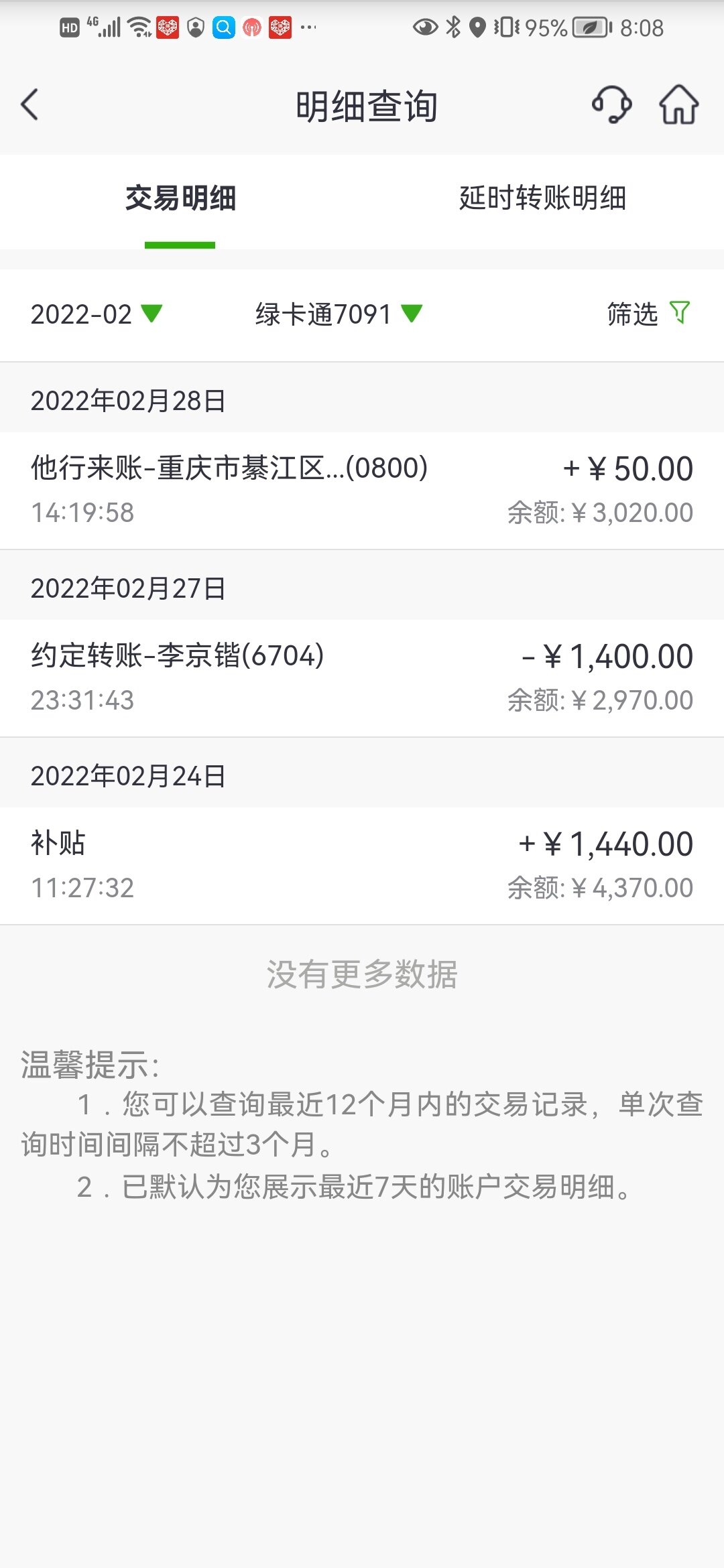Open customer service headset icon

coord(611,105)
